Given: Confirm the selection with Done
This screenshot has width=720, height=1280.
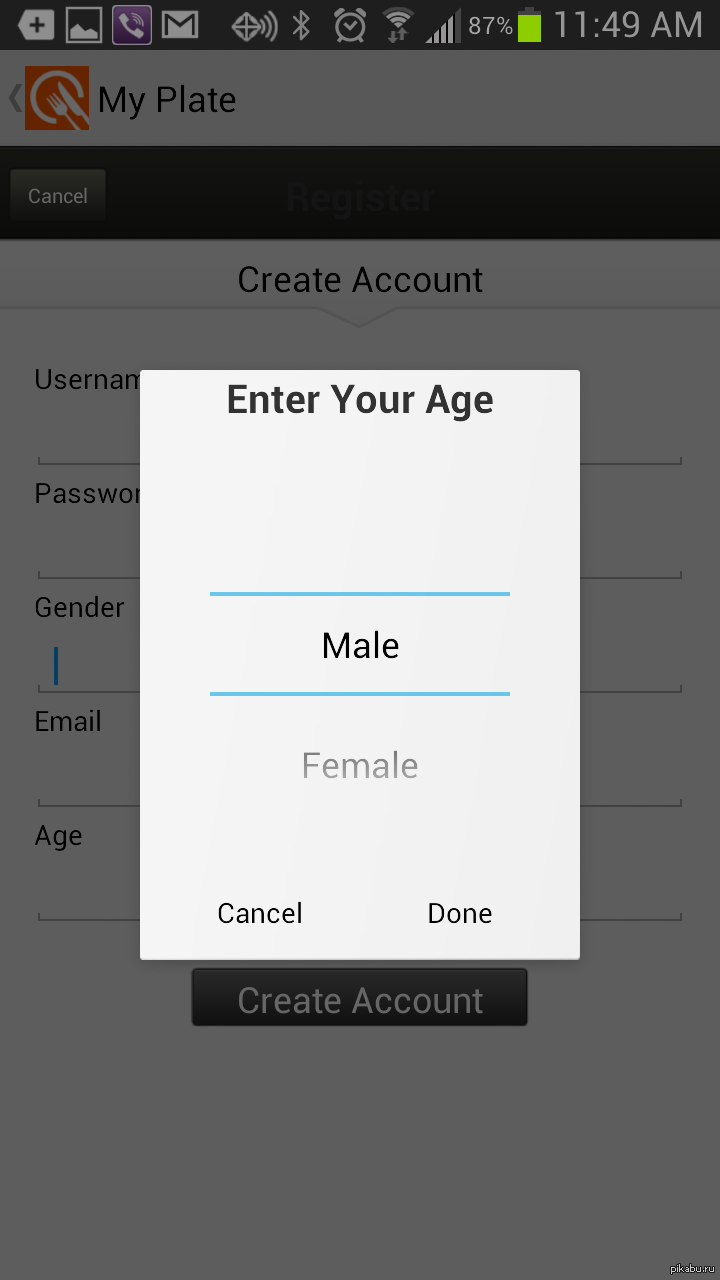Looking at the screenshot, I should [459, 913].
